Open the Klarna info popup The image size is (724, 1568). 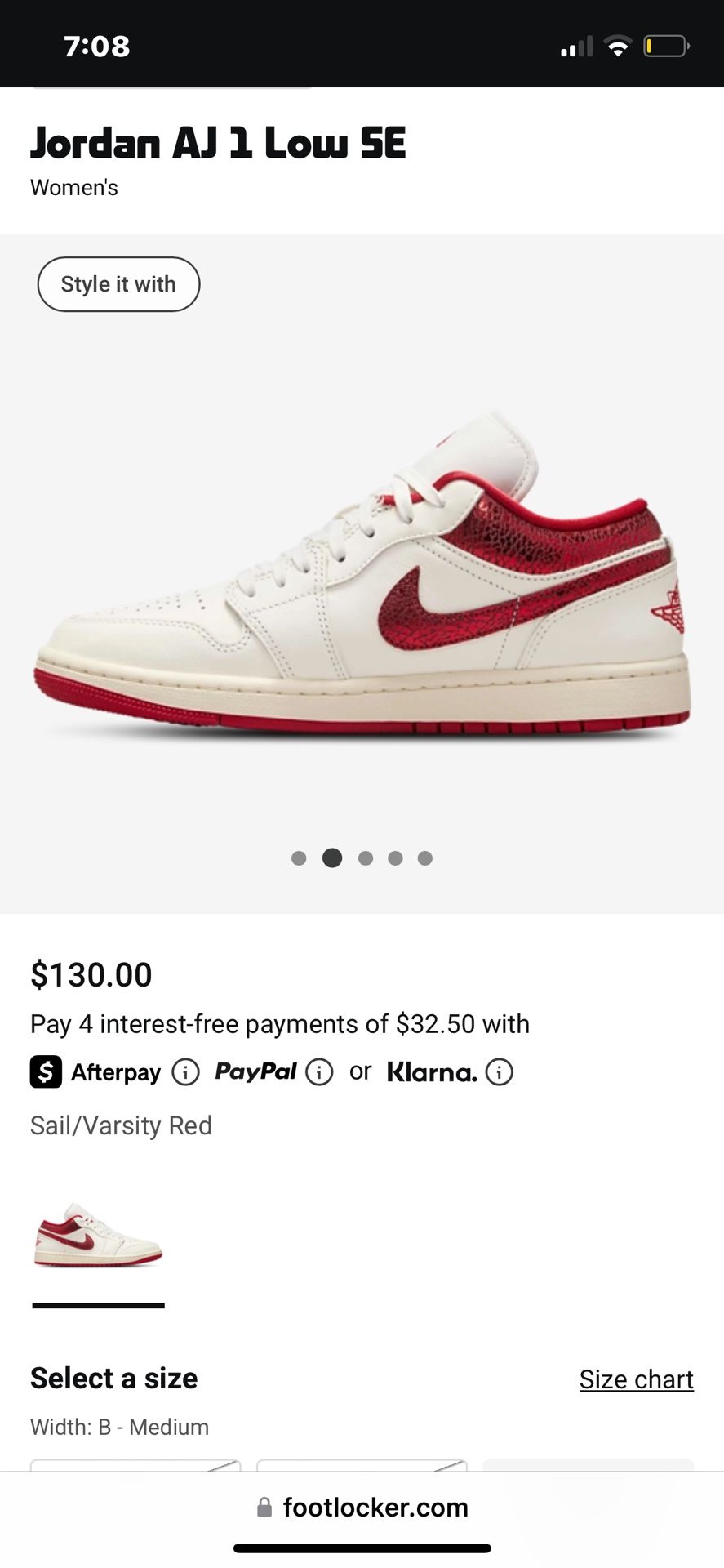click(x=499, y=1071)
